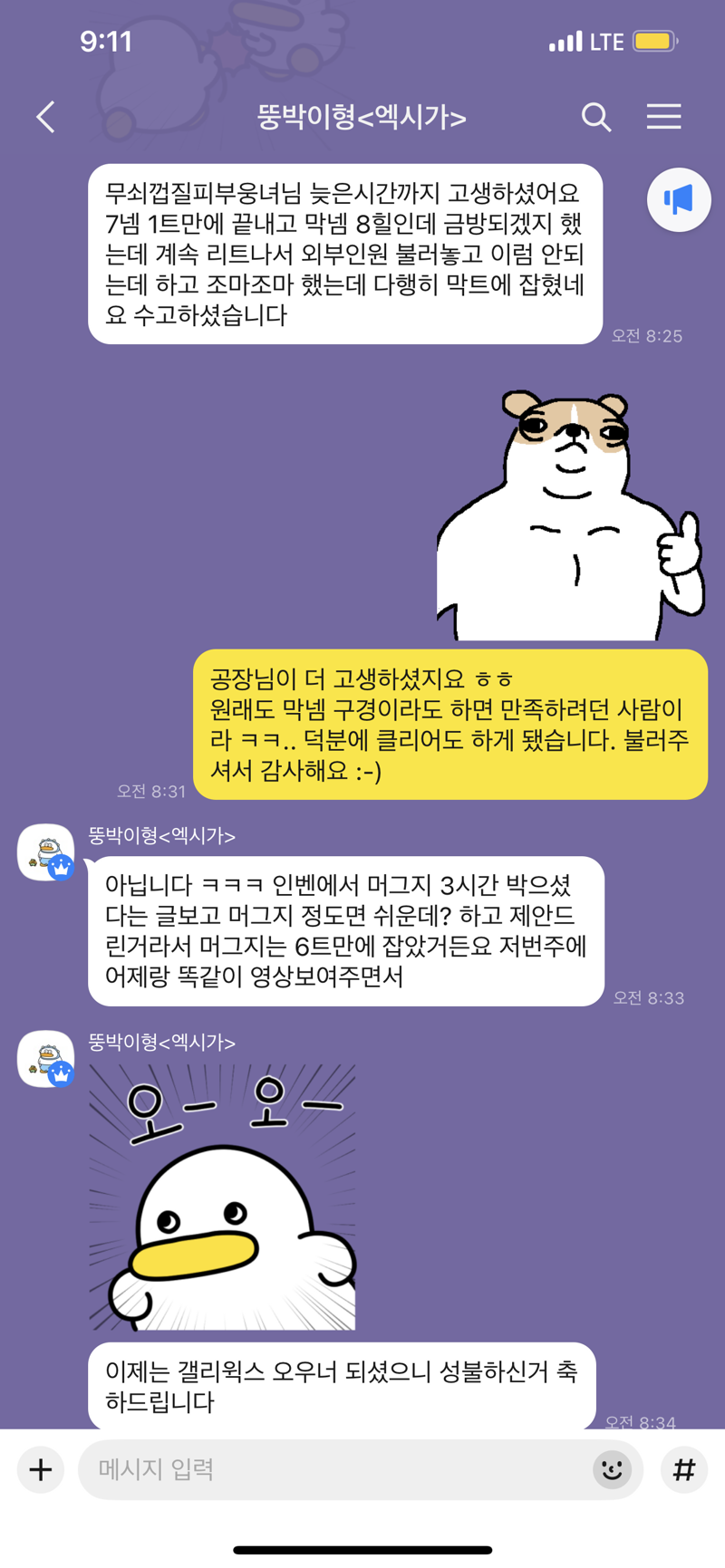
Task: View the duck 오-오- sticker
Action: [222, 1198]
